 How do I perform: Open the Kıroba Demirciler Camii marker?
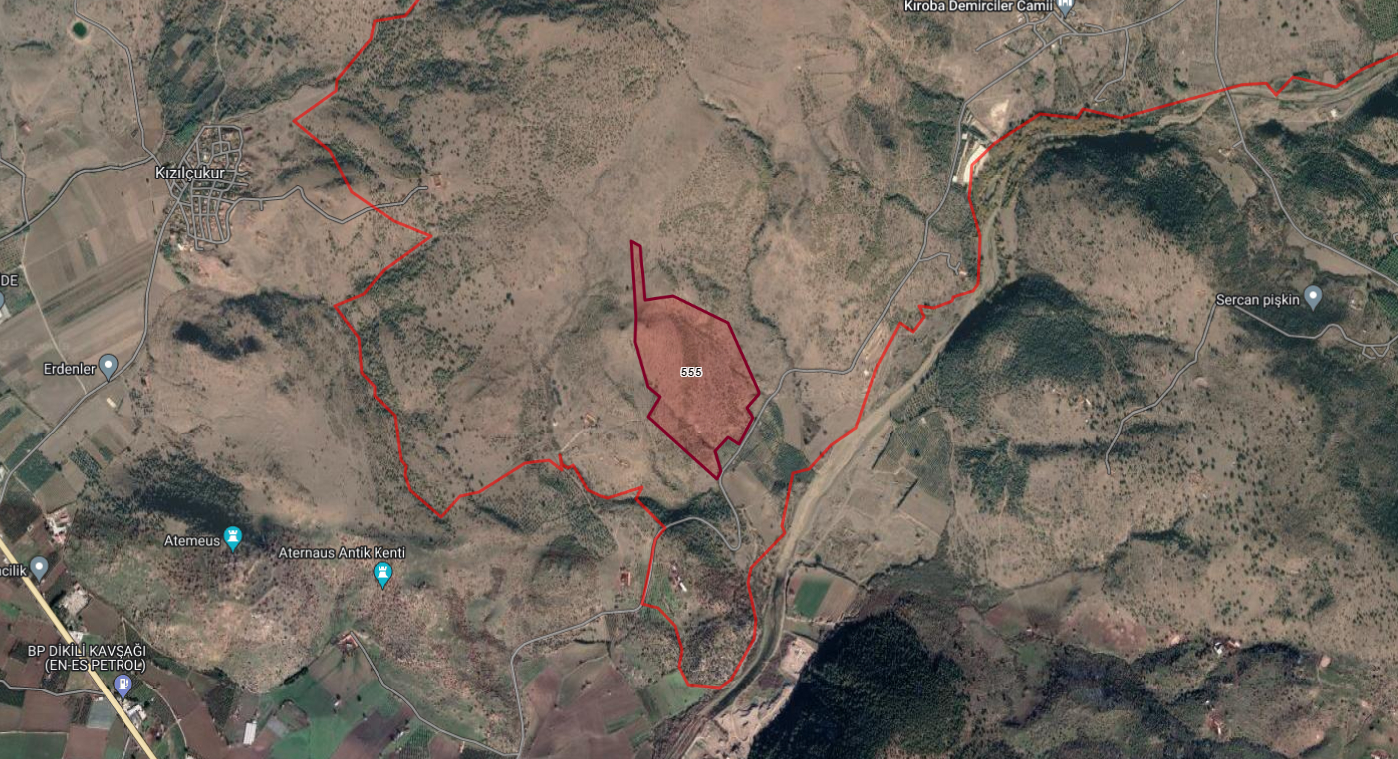(1066, 8)
